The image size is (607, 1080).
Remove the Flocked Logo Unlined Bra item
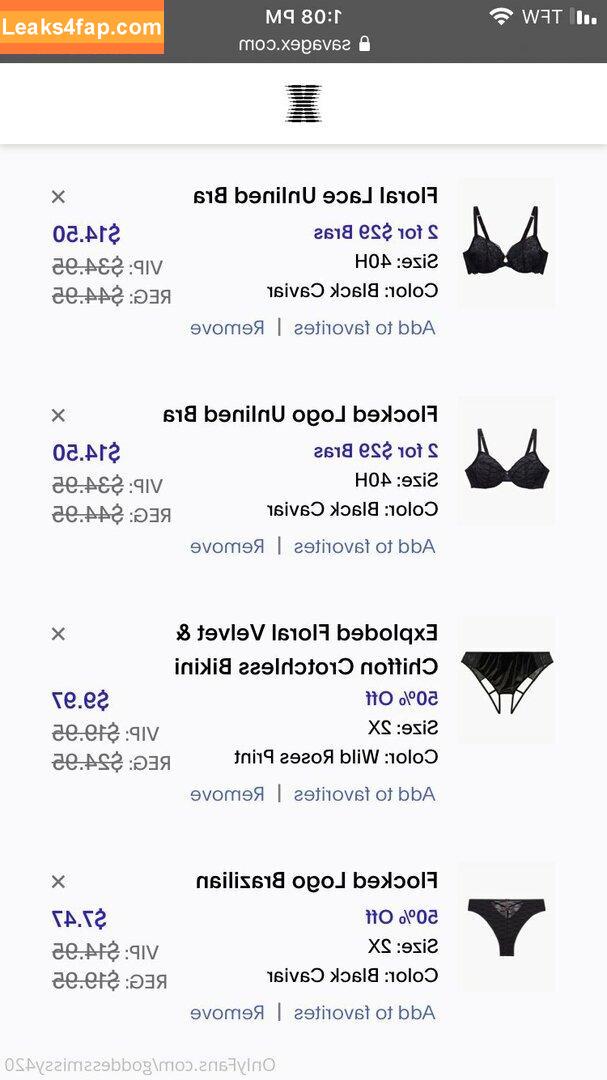(x=227, y=547)
